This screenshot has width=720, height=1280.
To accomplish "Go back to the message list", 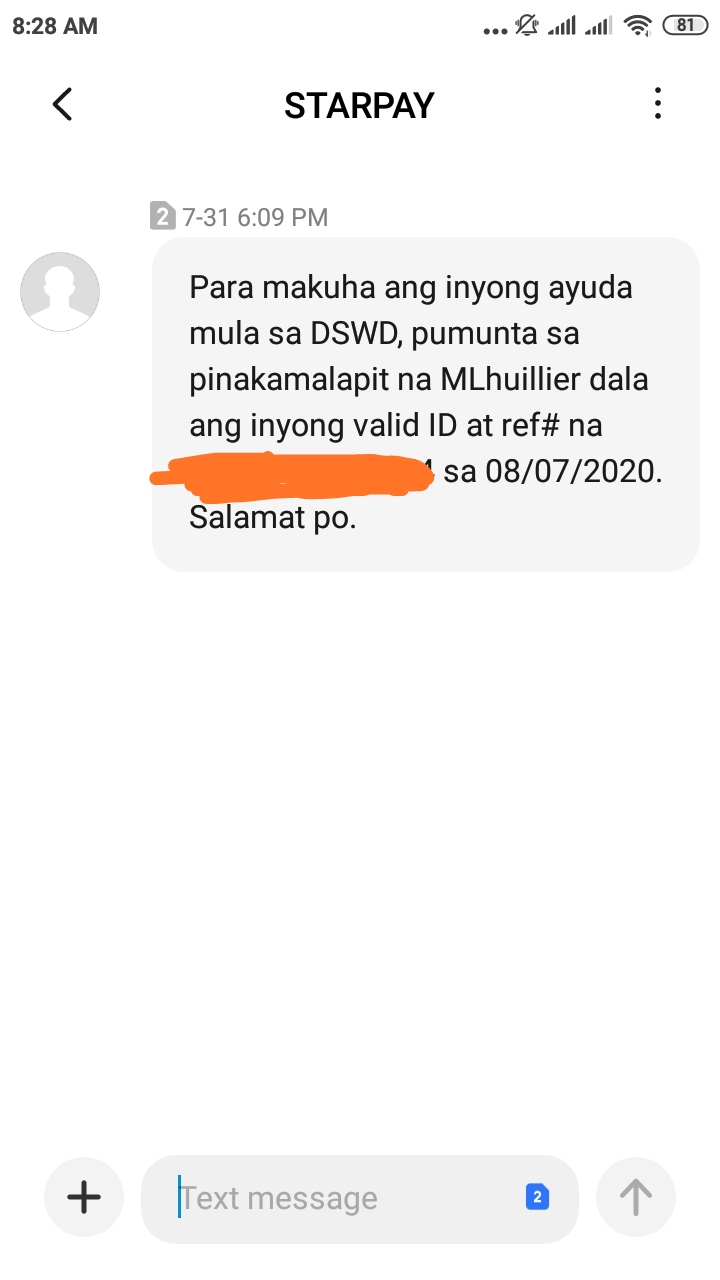I will [62, 104].
